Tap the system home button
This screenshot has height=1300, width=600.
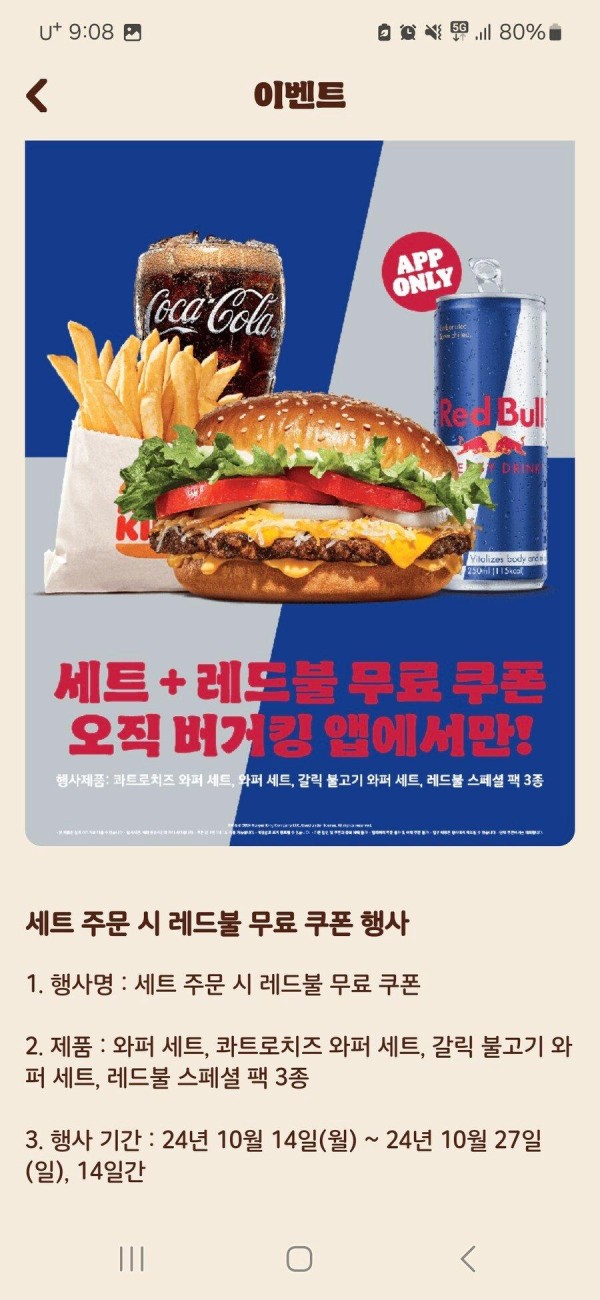[x=299, y=1258]
